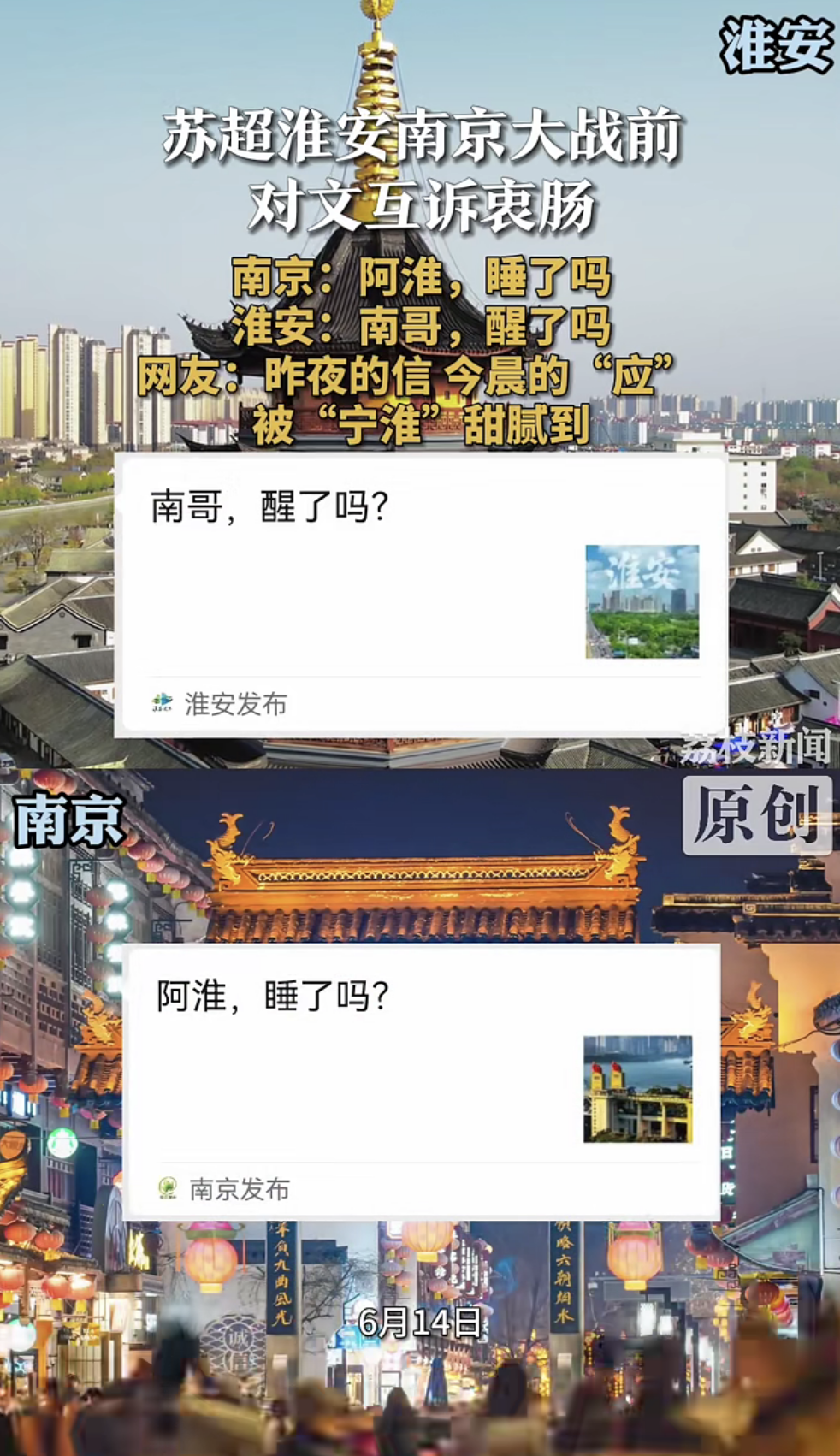Click the 淮安发布 account logo icon
This screenshot has width=840, height=1456.
[162, 703]
